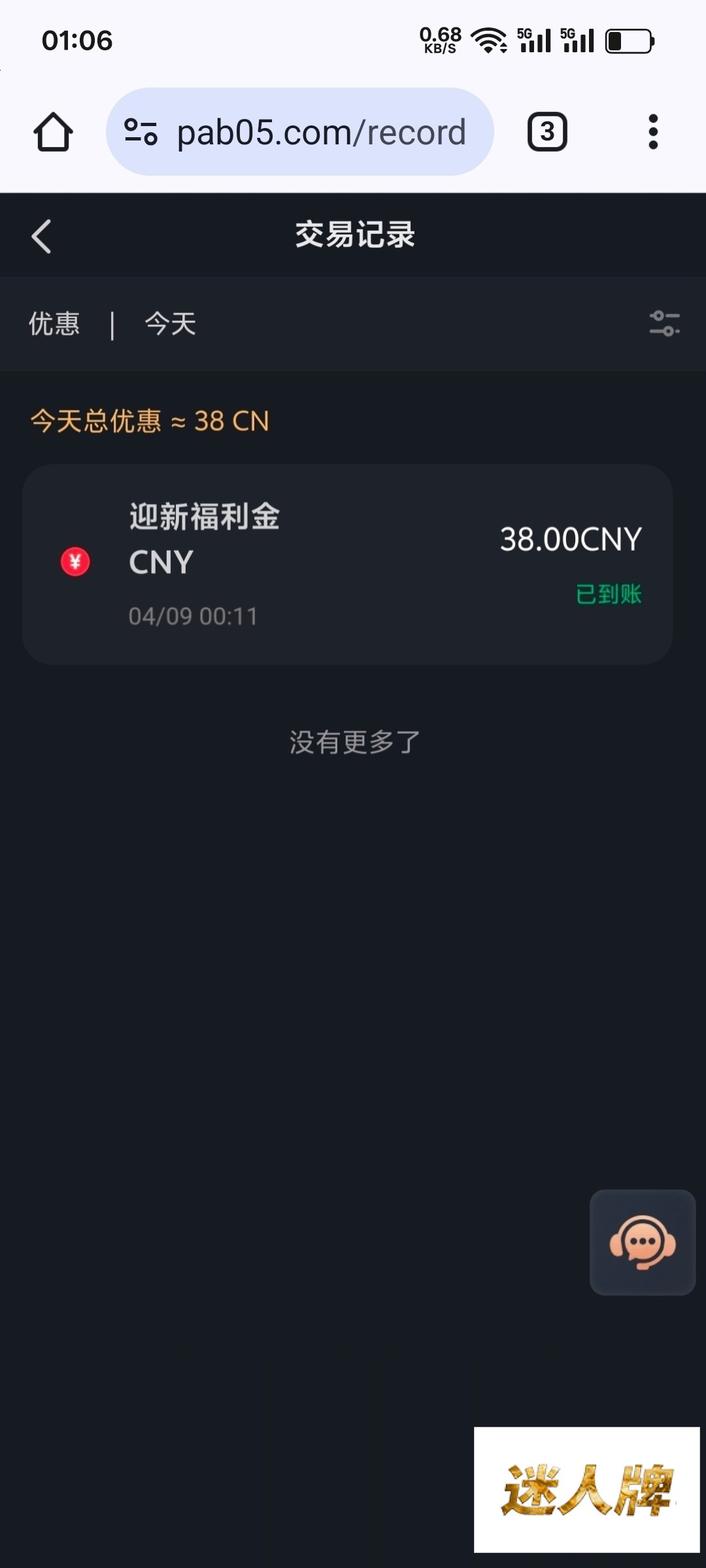
Task: View the 3 open browser tabs
Action: coord(547,132)
